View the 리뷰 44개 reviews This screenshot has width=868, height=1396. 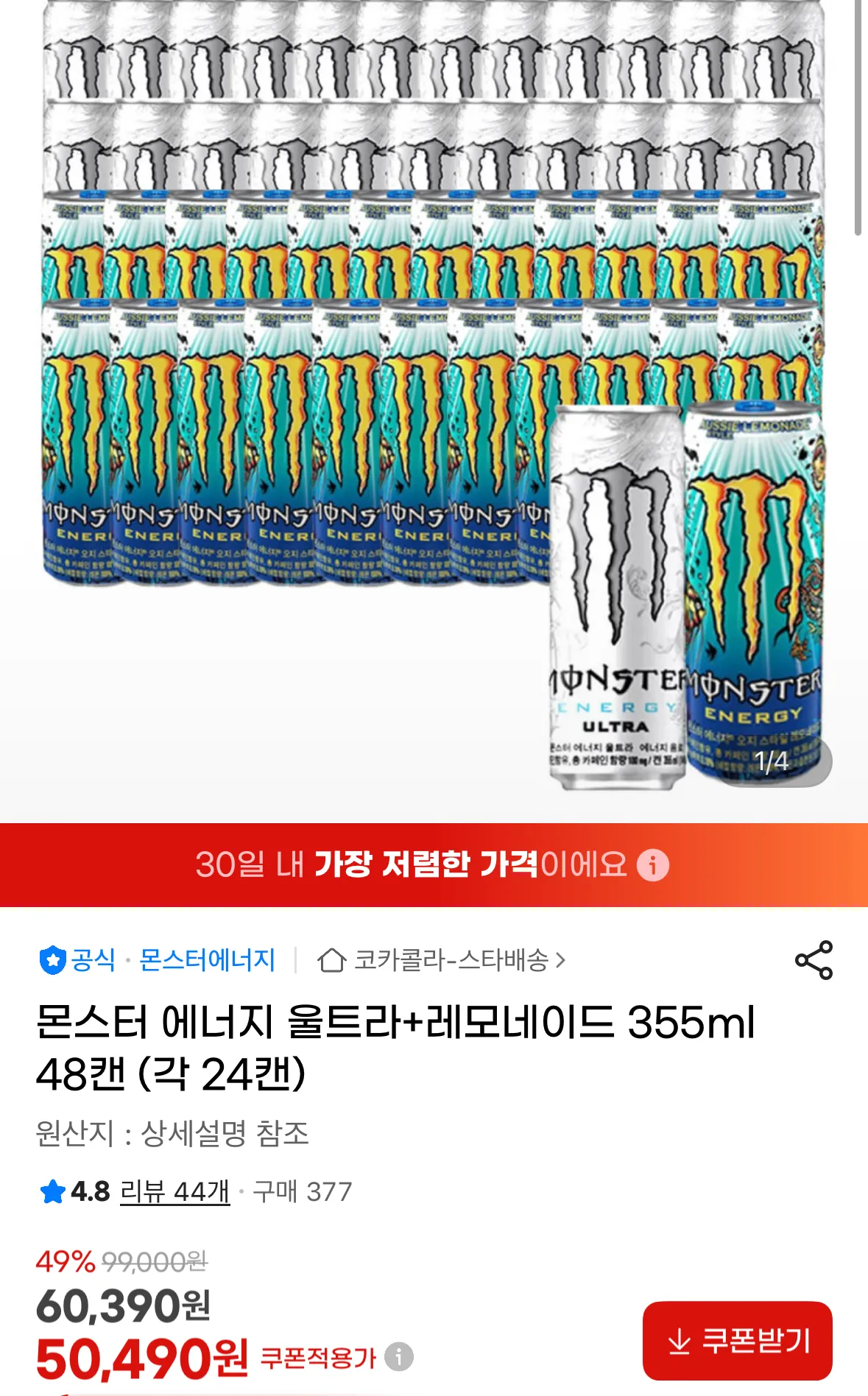coord(174,1191)
